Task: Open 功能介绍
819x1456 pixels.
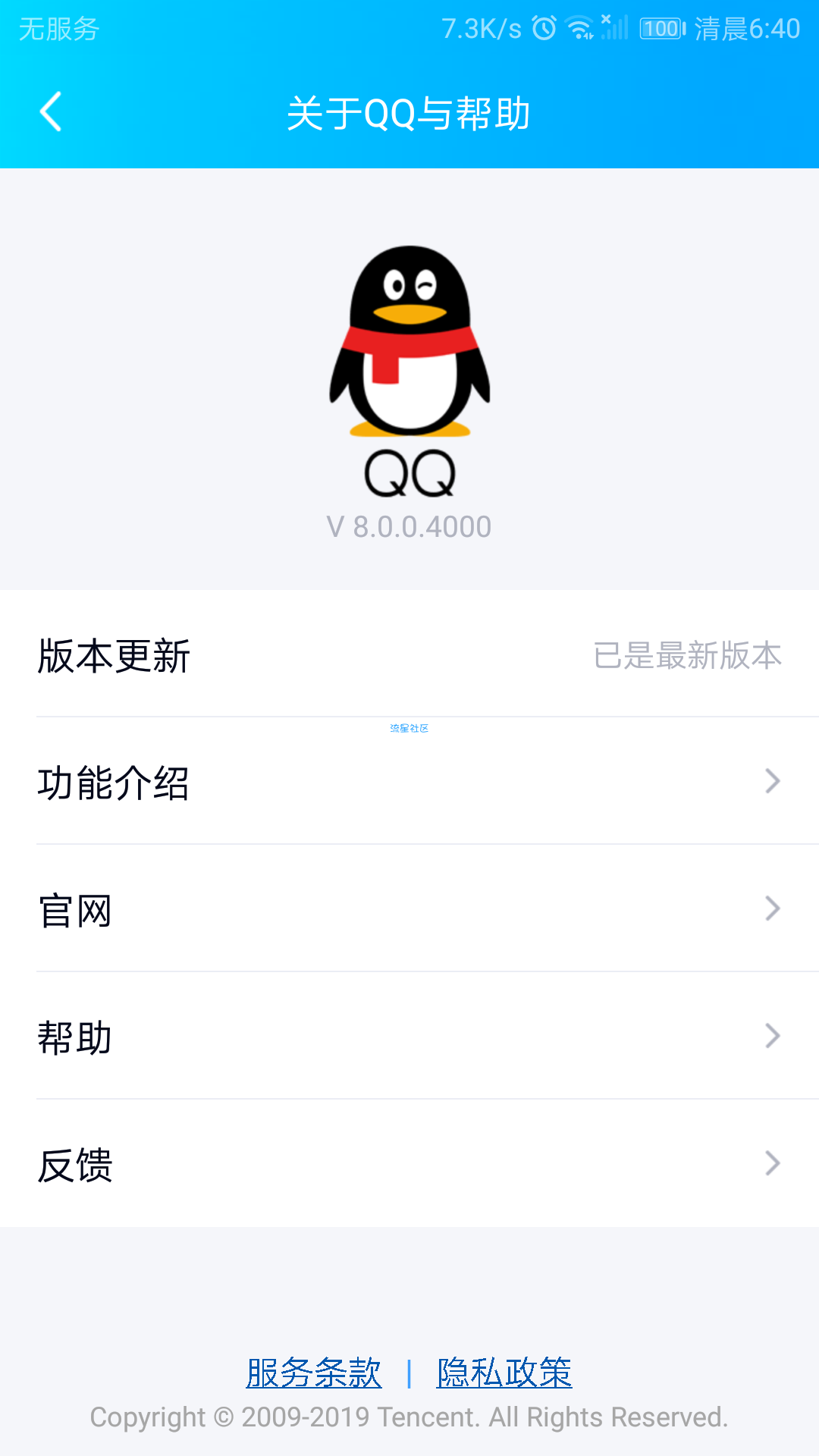Action: click(x=409, y=781)
